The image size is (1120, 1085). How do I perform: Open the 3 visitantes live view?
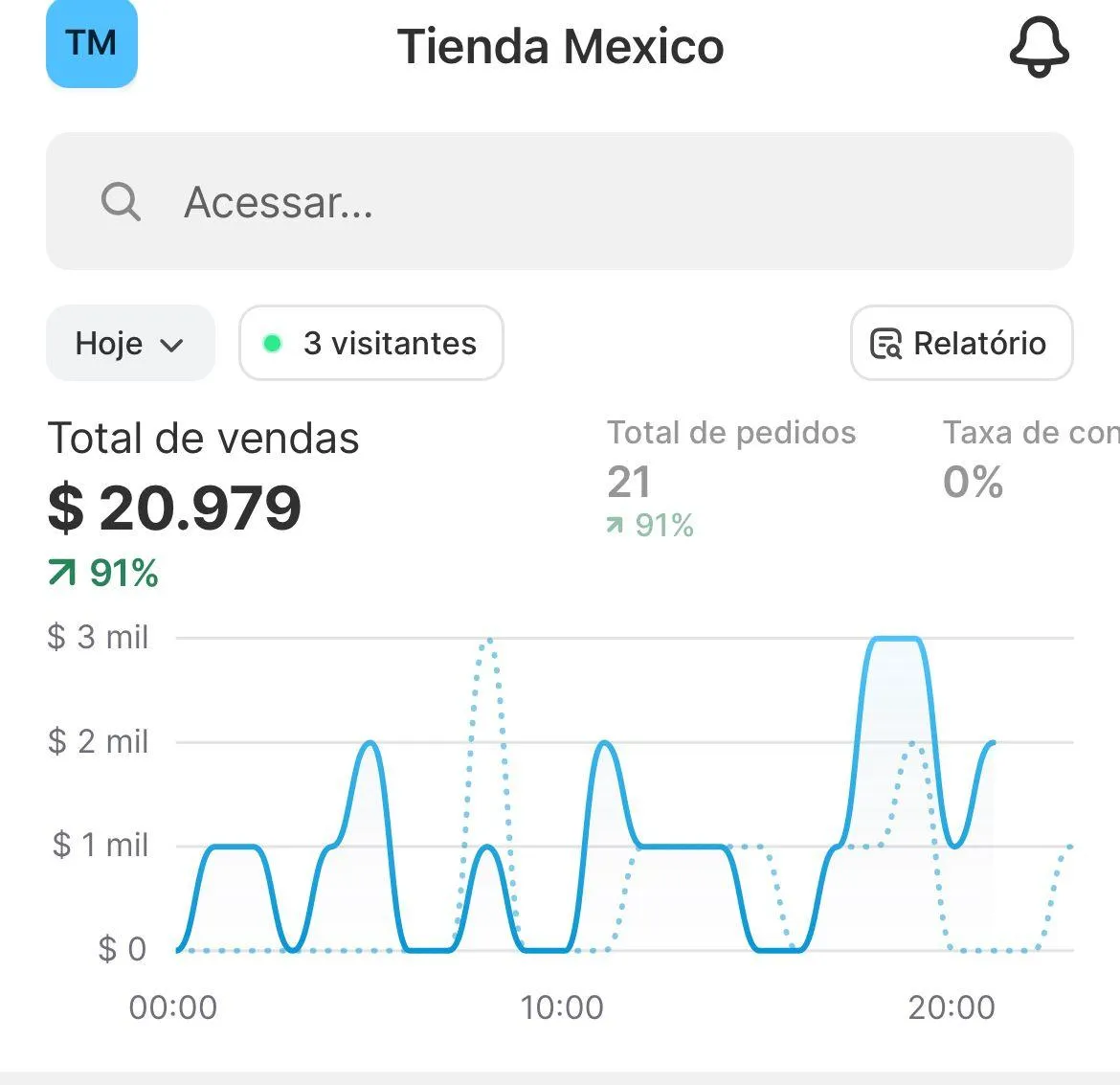pos(371,344)
